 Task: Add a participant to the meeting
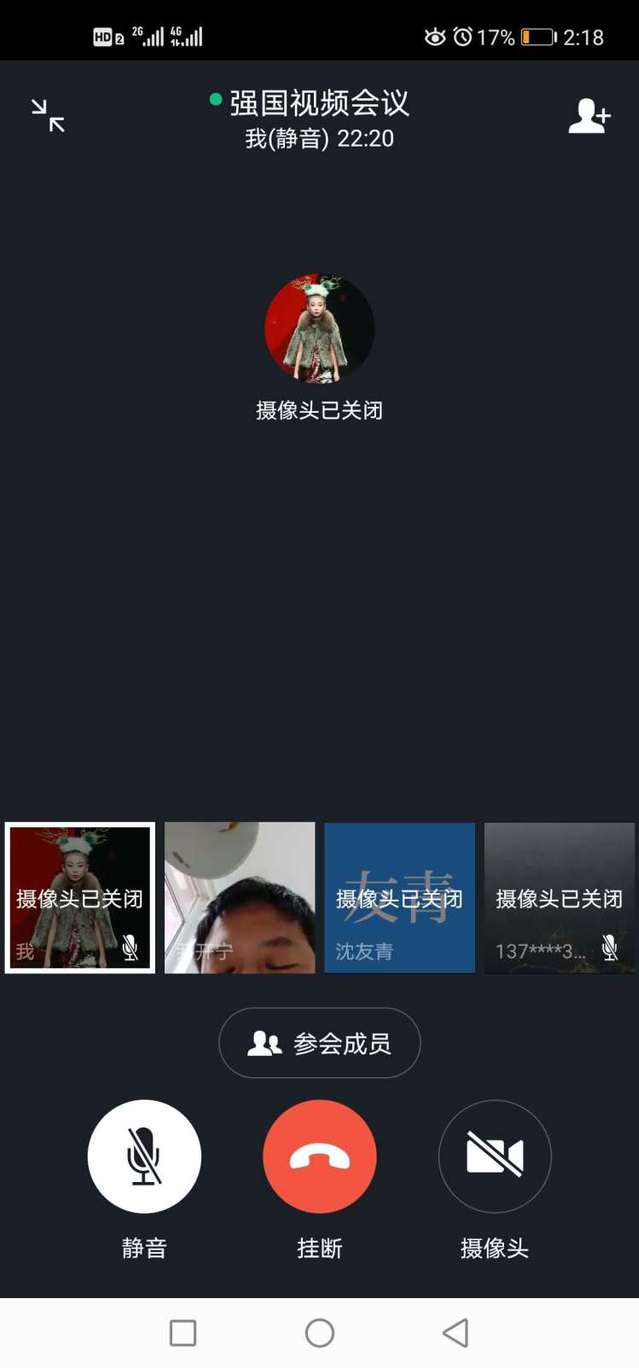tap(588, 116)
